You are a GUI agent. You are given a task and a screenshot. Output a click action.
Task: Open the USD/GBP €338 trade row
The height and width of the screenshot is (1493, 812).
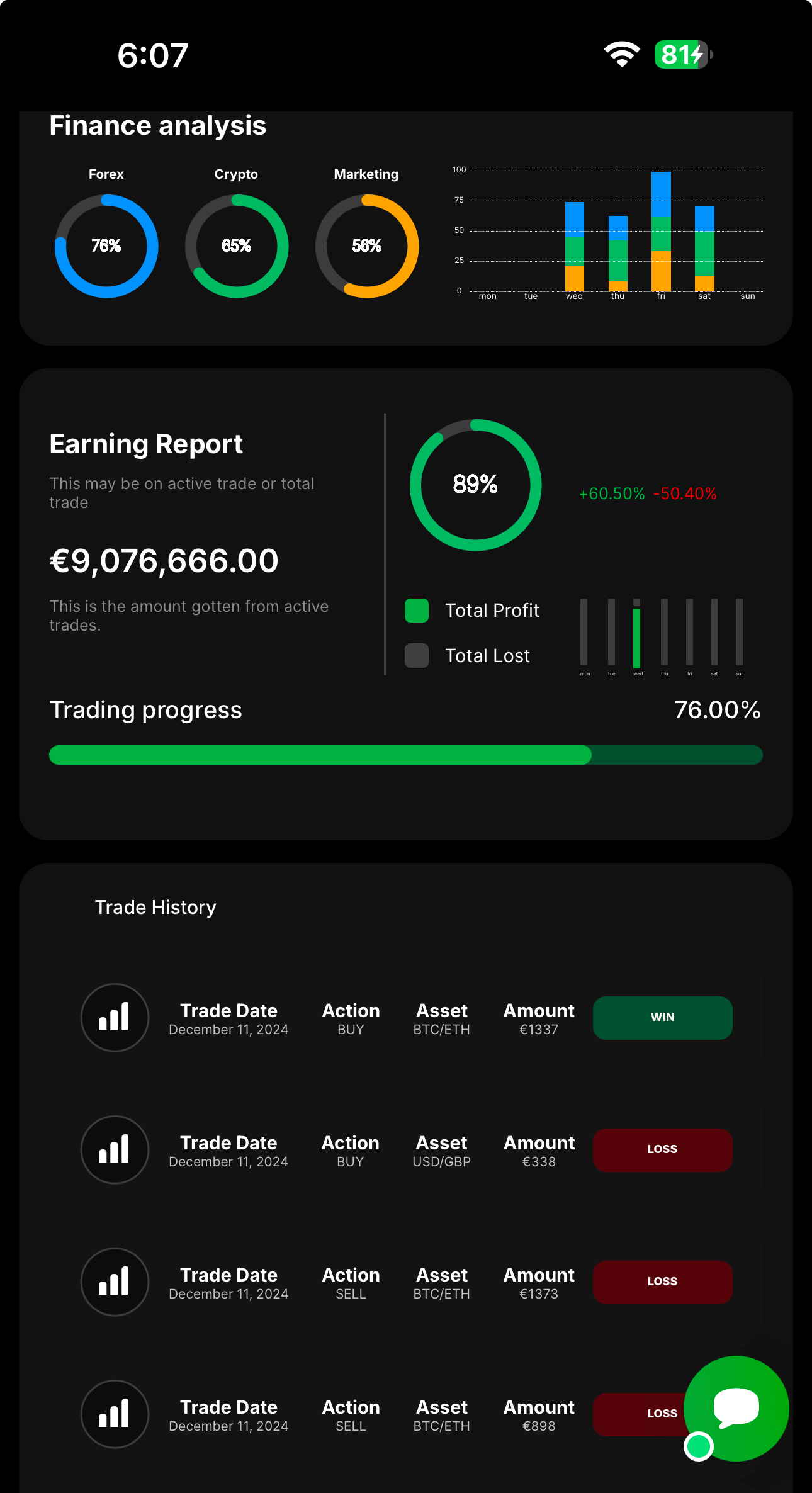(x=327, y=1150)
